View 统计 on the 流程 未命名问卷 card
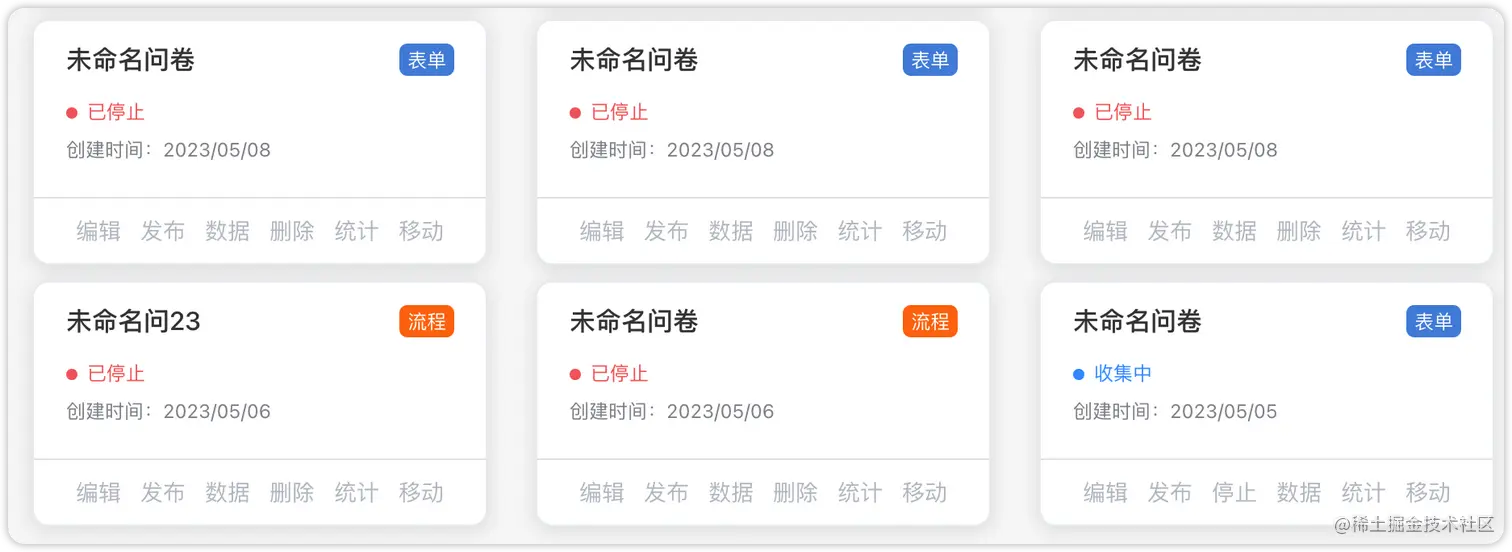The height and width of the screenshot is (552, 1512). (859, 492)
